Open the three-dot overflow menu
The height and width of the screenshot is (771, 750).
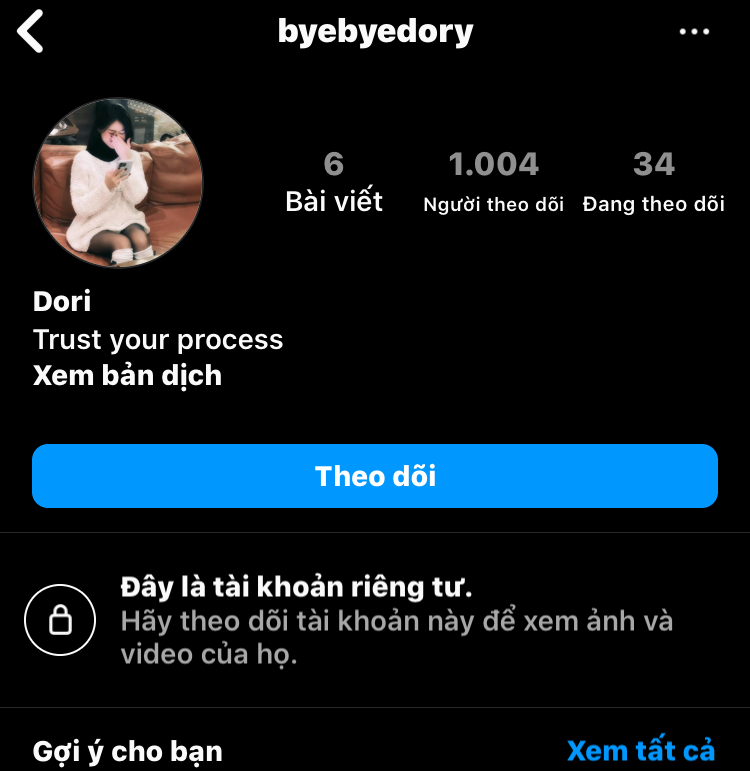(x=694, y=32)
